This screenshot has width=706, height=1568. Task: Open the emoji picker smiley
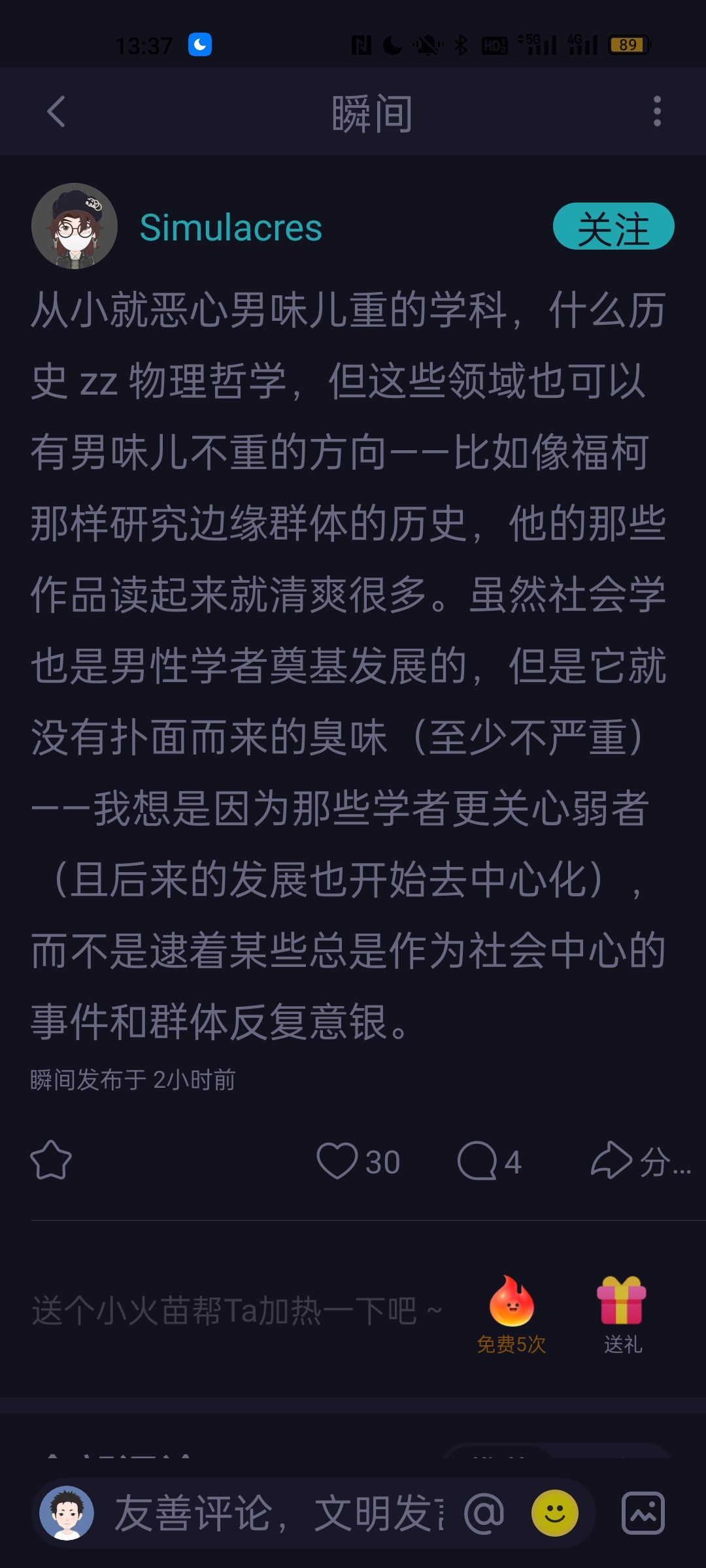point(555,1514)
